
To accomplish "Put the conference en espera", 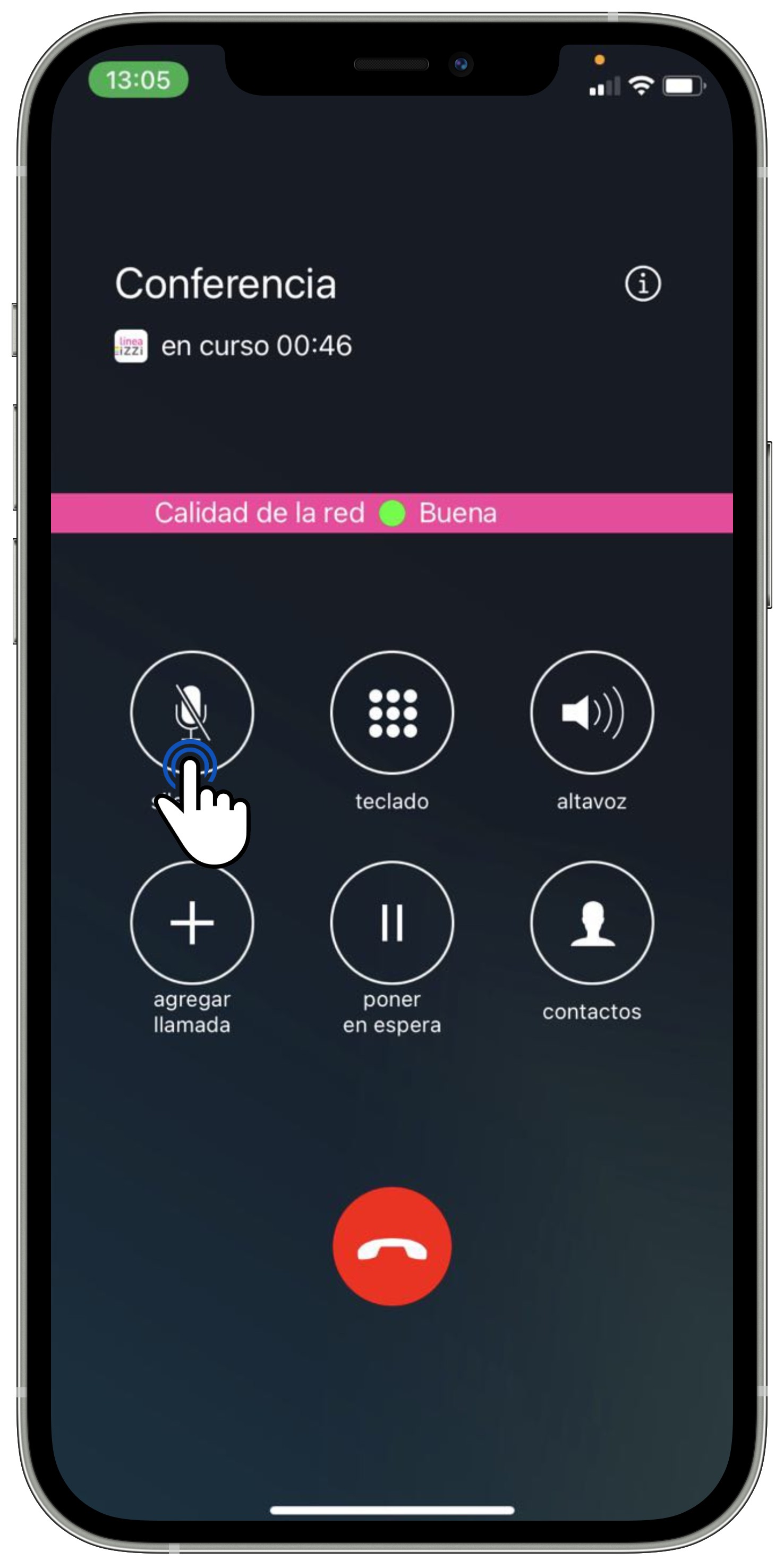I will point(391,922).
